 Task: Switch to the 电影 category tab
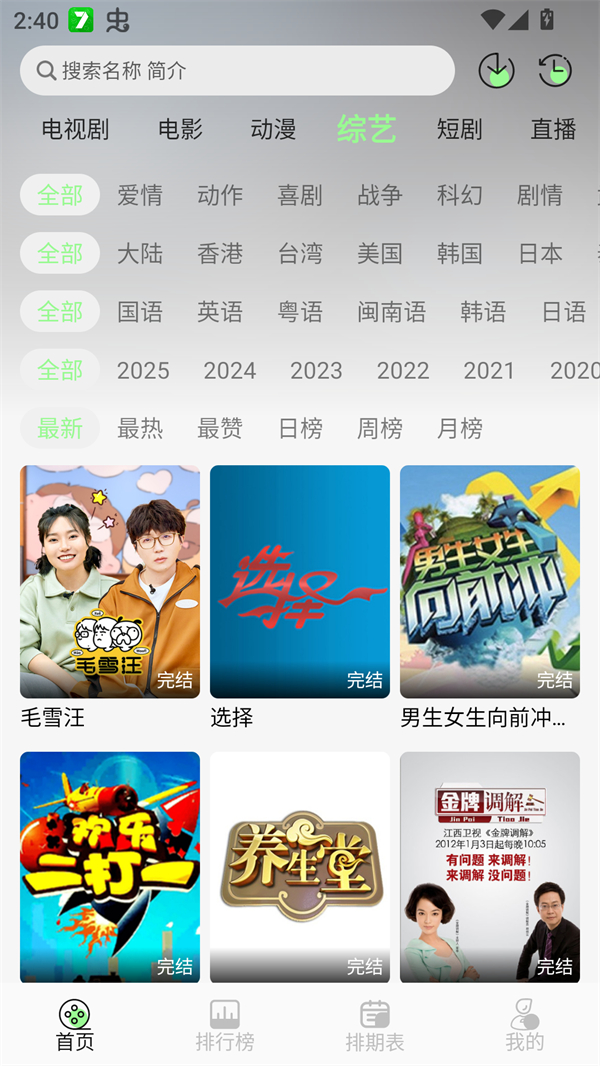point(180,129)
